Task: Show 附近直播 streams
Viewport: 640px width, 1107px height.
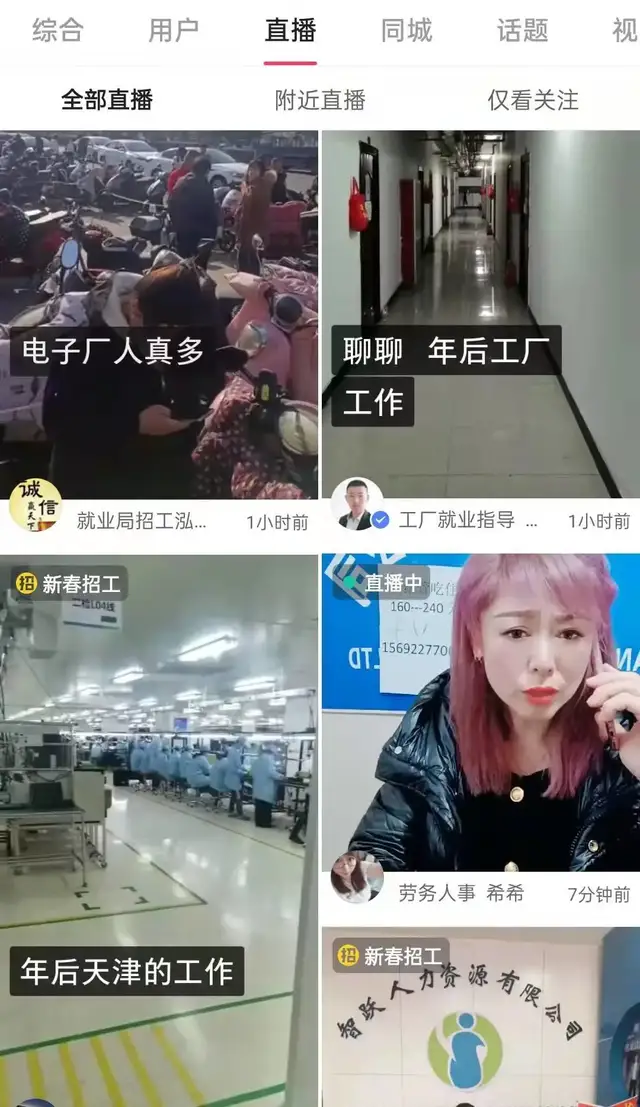Action: pos(320,100)
